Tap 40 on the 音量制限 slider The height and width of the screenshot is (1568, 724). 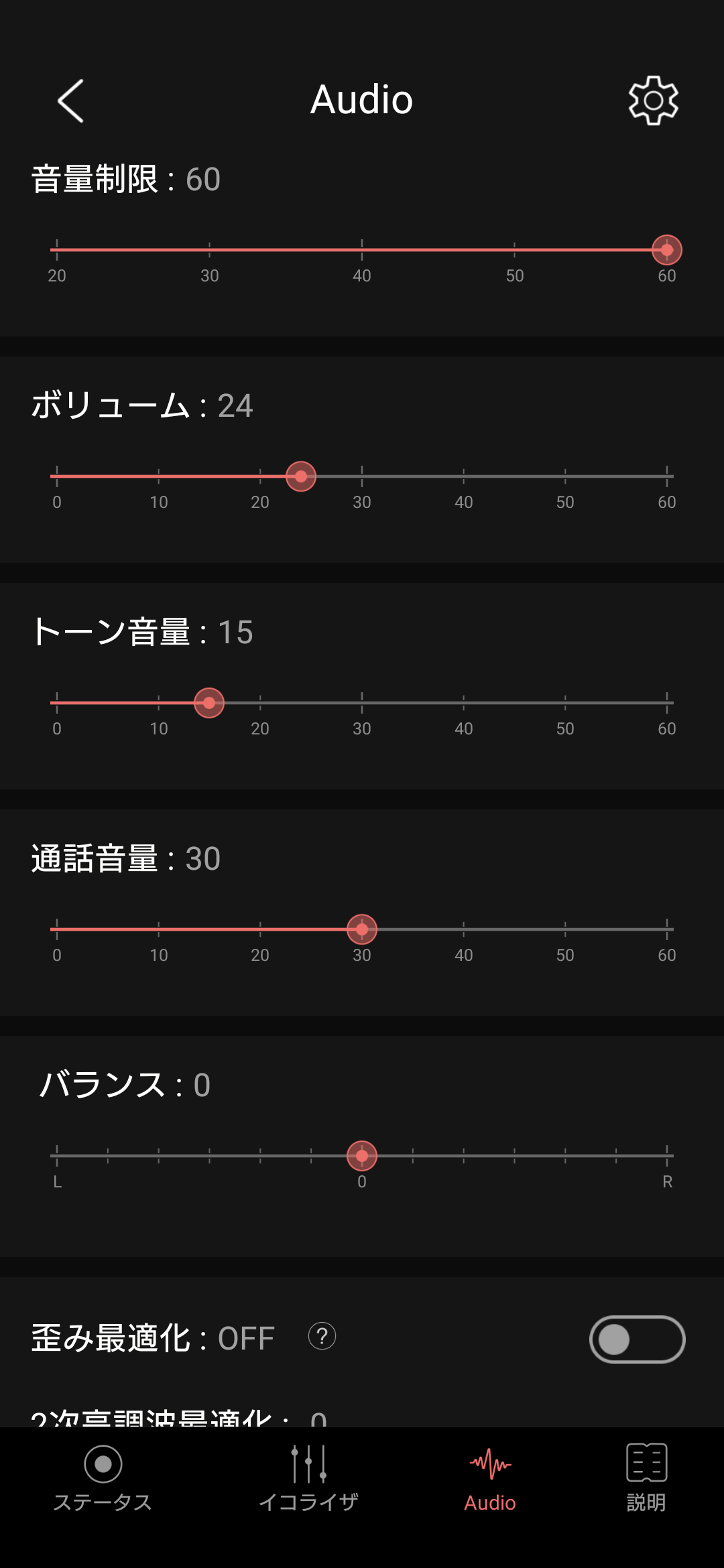pos(362,250)
